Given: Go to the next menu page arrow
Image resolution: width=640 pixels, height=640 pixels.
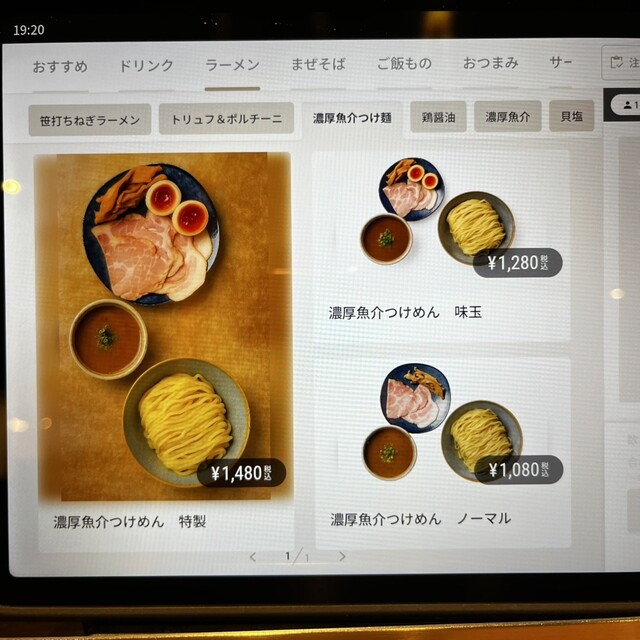Looking at the screenshot, I should (341, 557).
